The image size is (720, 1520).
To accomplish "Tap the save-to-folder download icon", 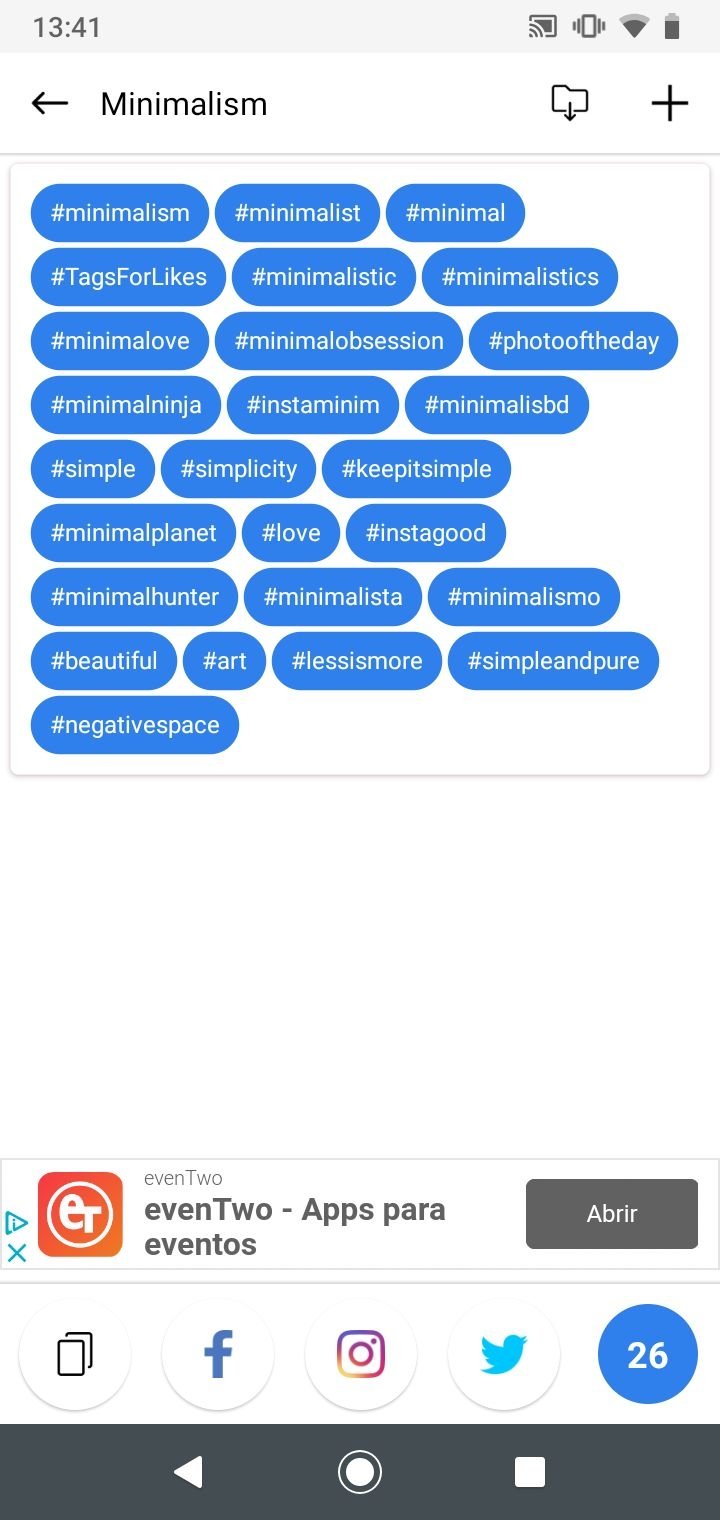I will (x=569, y=103).
